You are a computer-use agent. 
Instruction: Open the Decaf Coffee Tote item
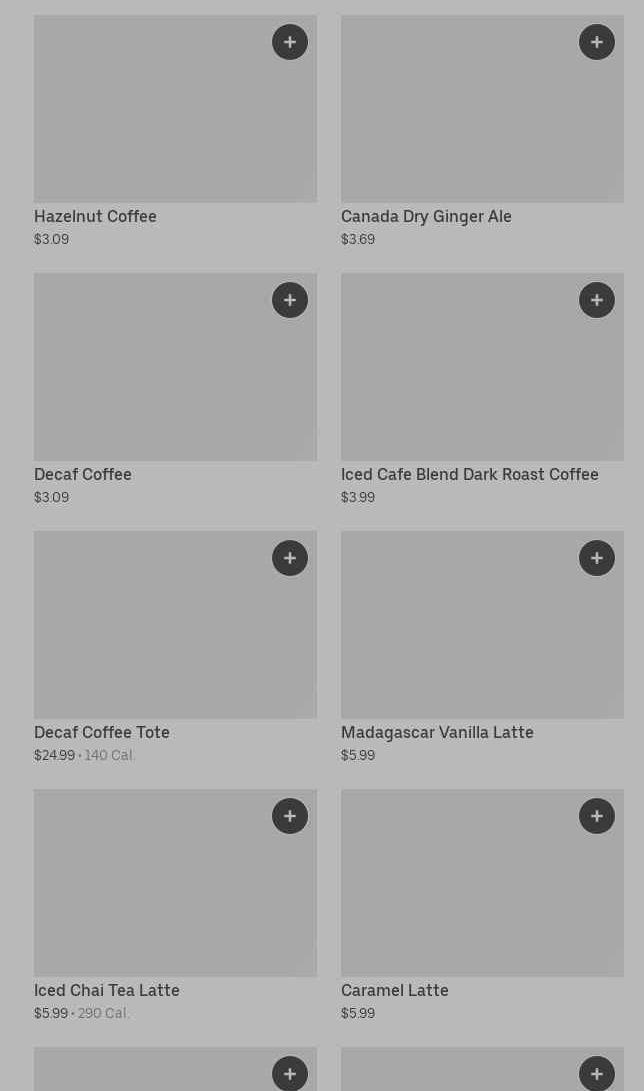point(102,733)
